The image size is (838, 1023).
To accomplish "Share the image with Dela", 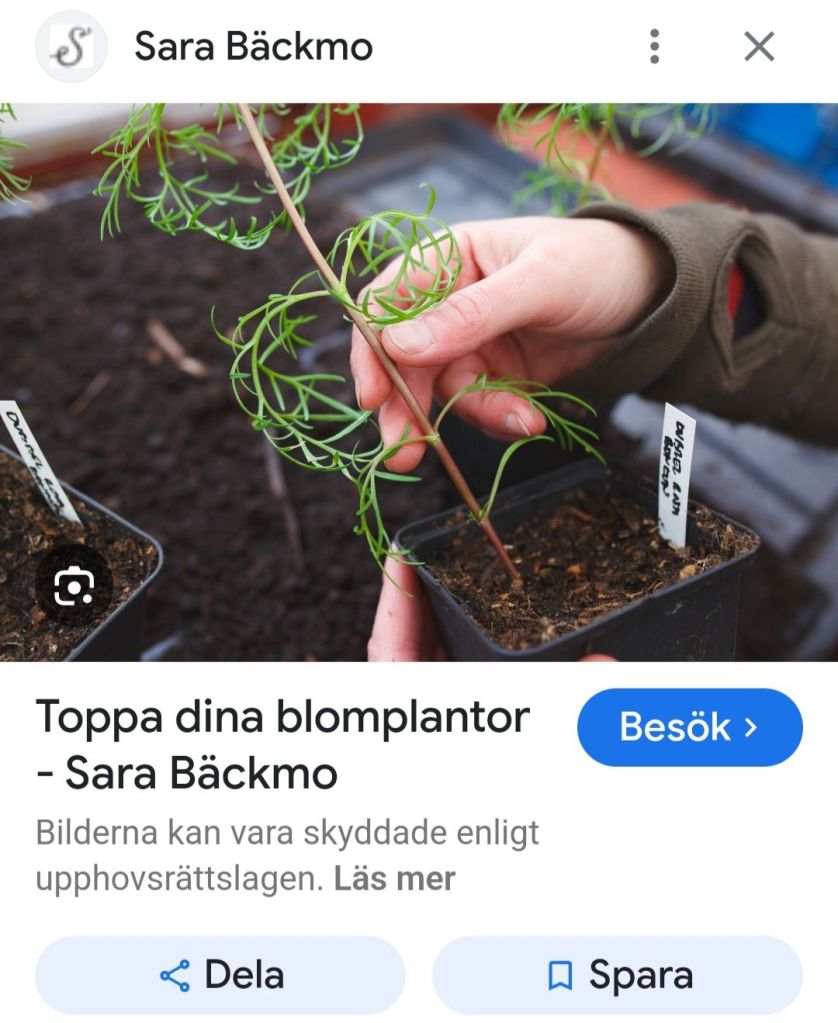I will tap(220, 975).
